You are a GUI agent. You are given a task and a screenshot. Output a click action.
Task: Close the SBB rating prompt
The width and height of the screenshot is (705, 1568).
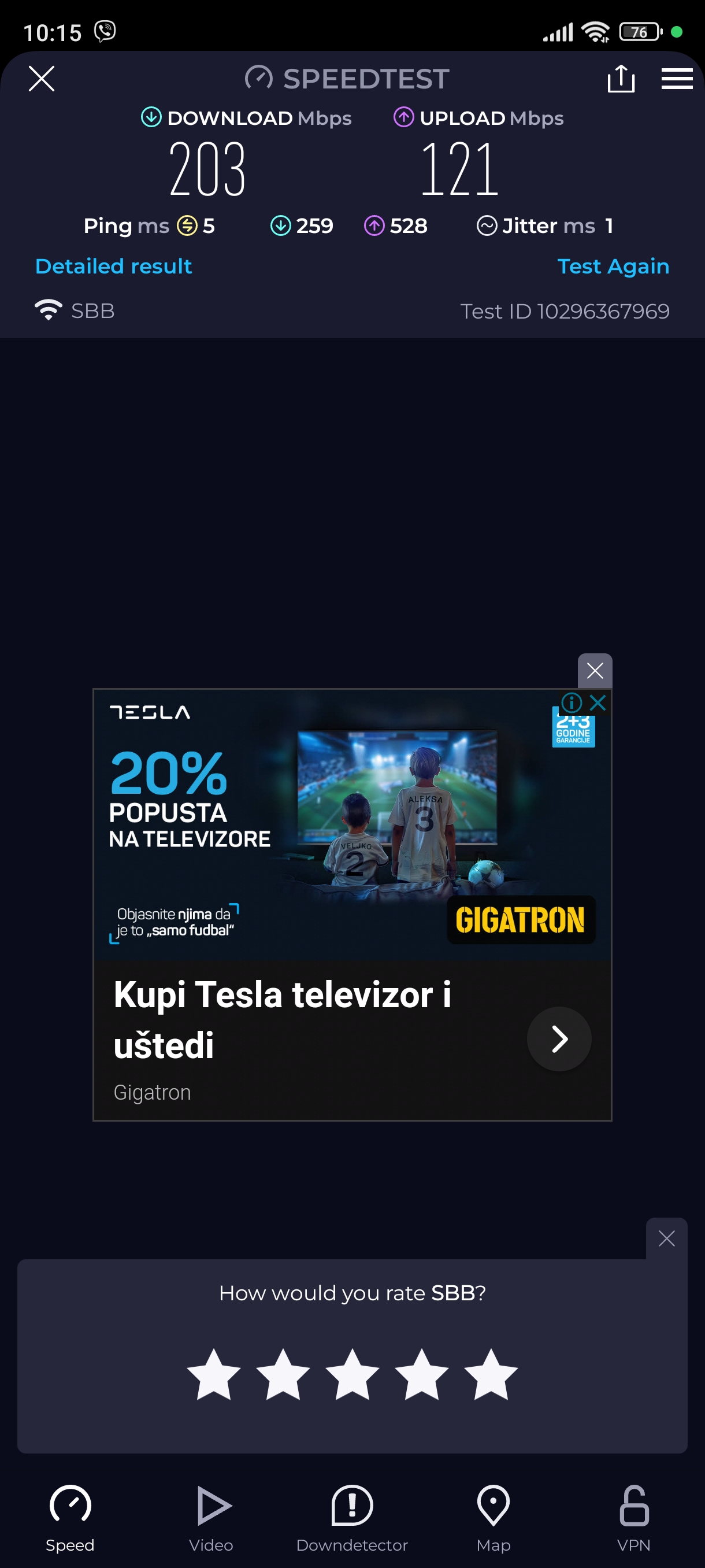tap(666, 1238)
